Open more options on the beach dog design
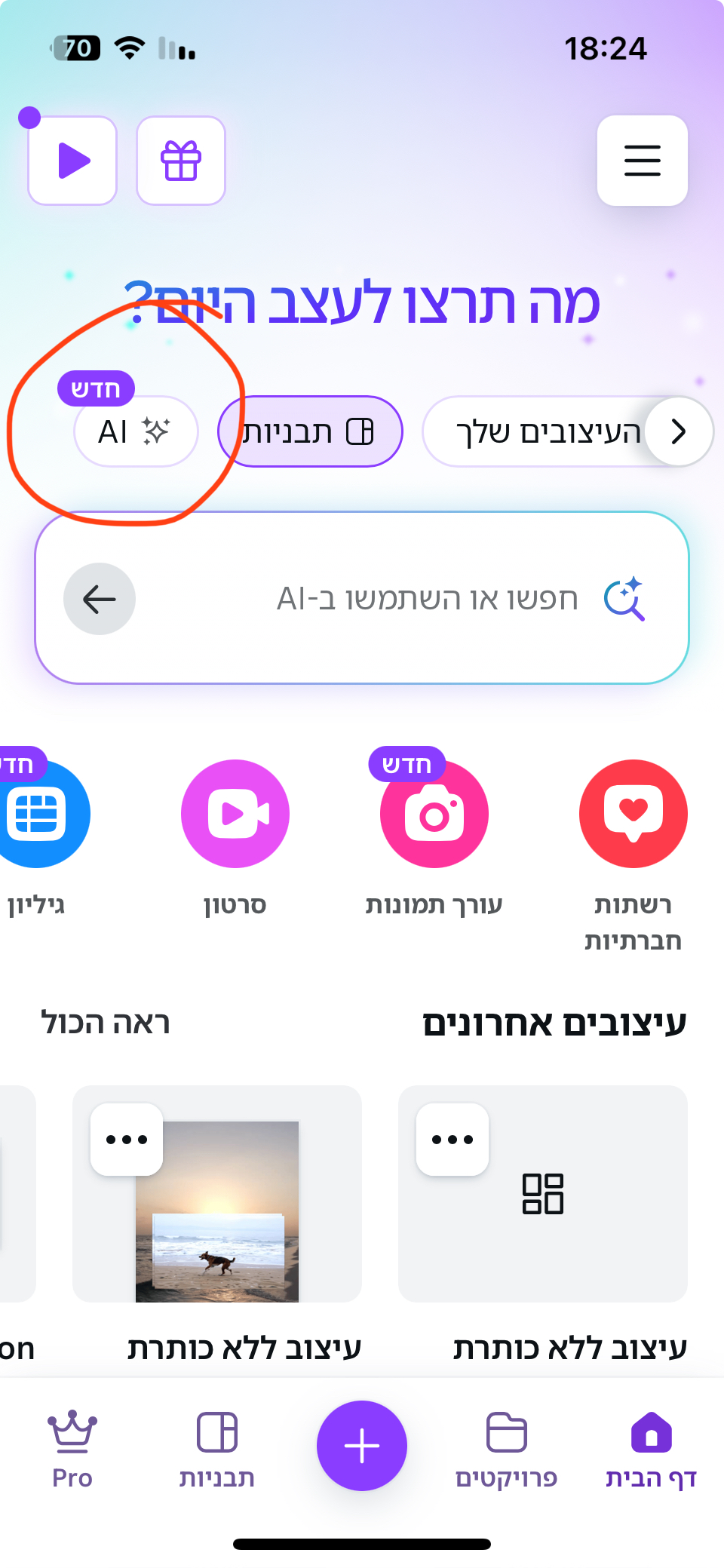 [x=127, y=1139]
